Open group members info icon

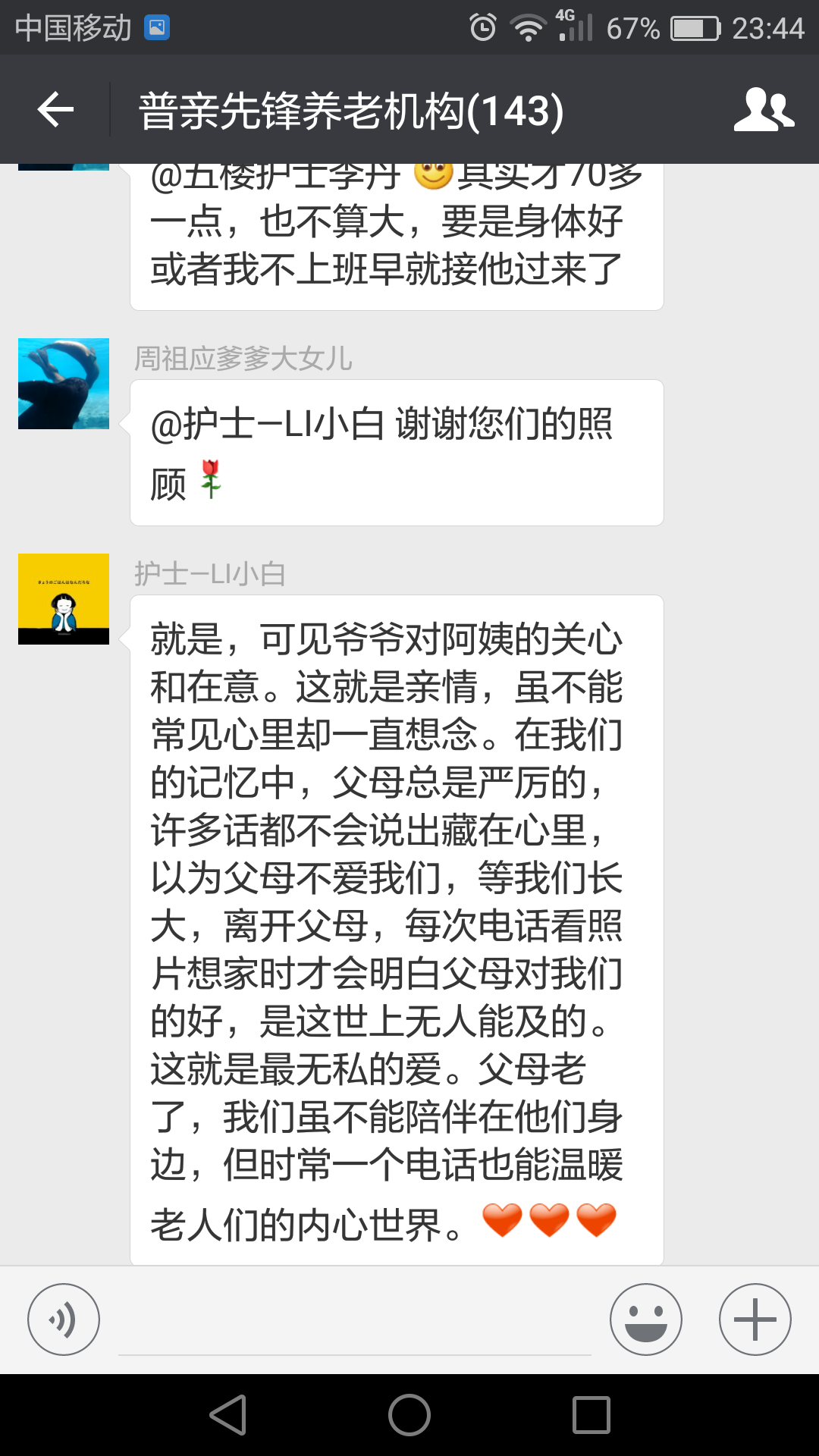coord(763,110)
